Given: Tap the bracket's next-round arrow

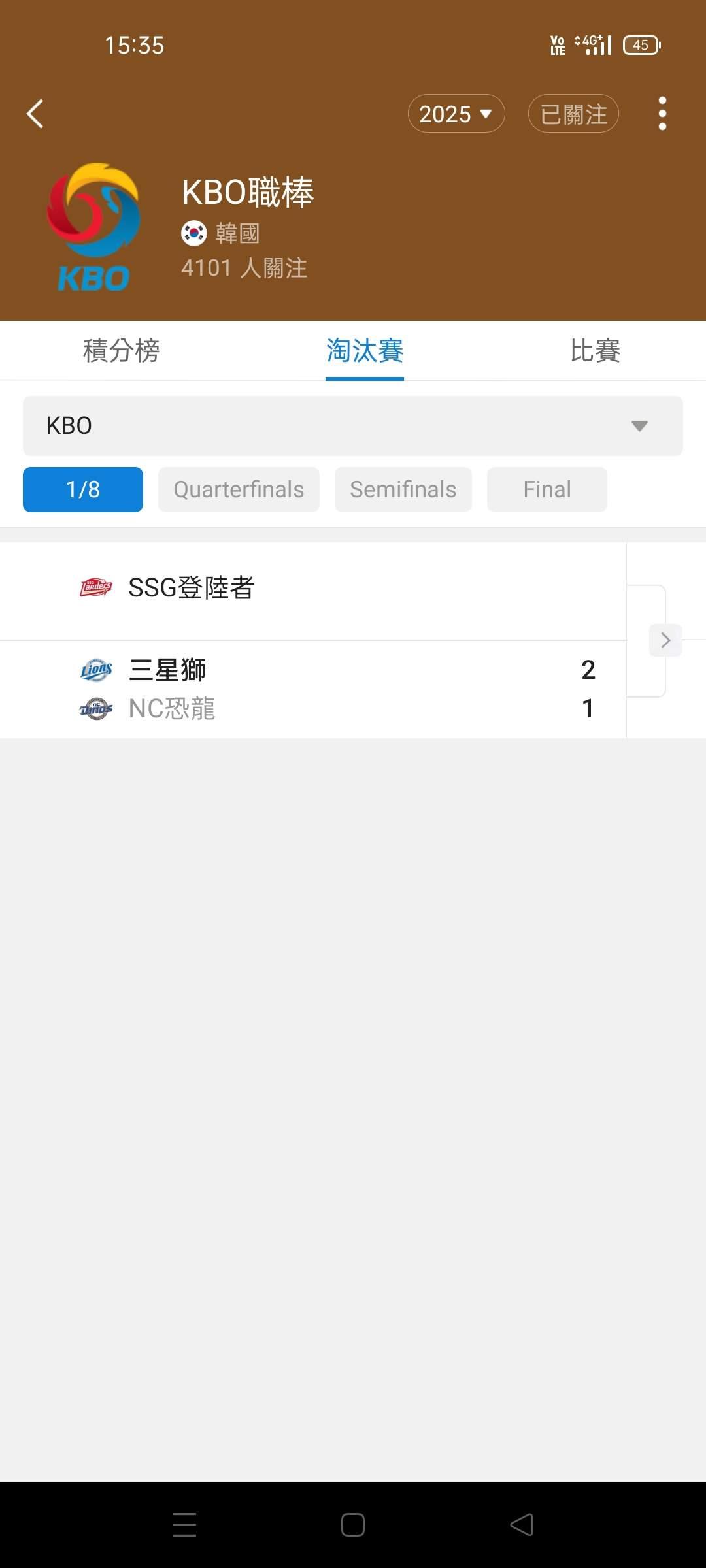Looking at the screenshot, I should [x=665, y=640].
